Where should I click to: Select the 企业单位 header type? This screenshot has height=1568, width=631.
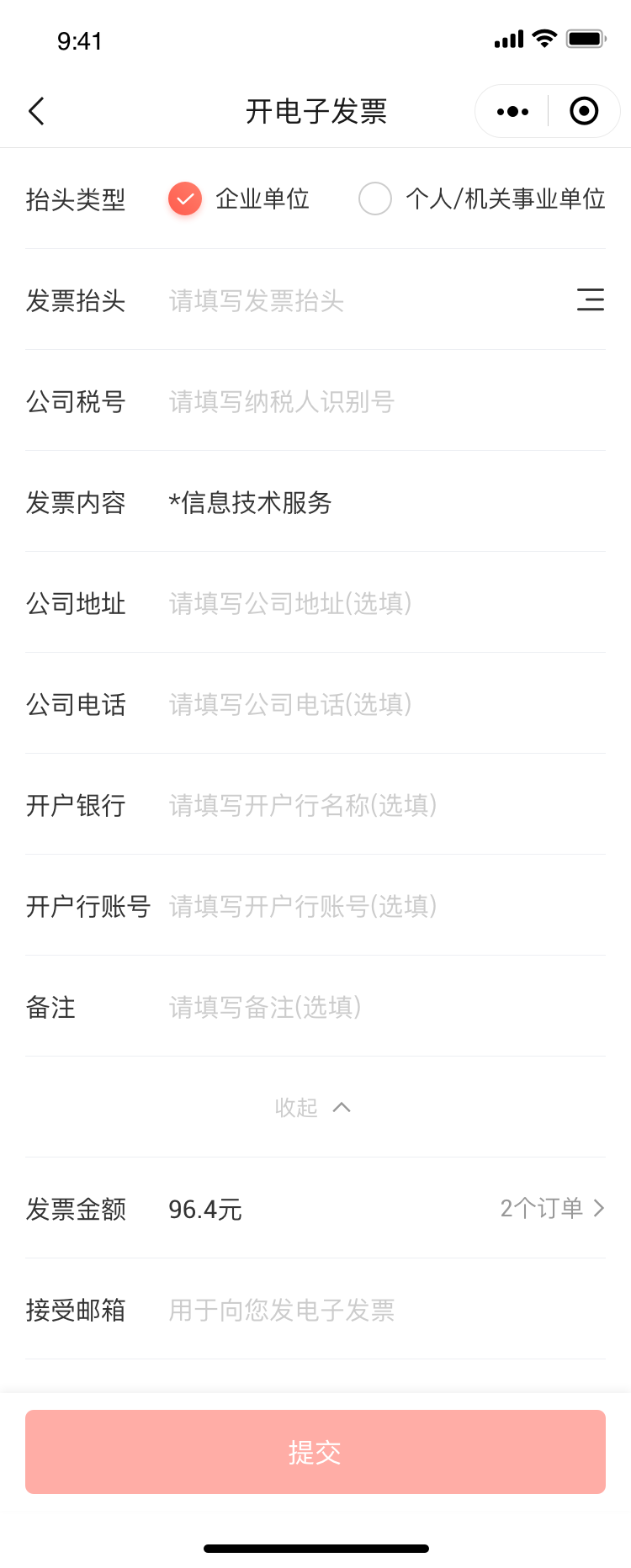click(x=262, y=199)
